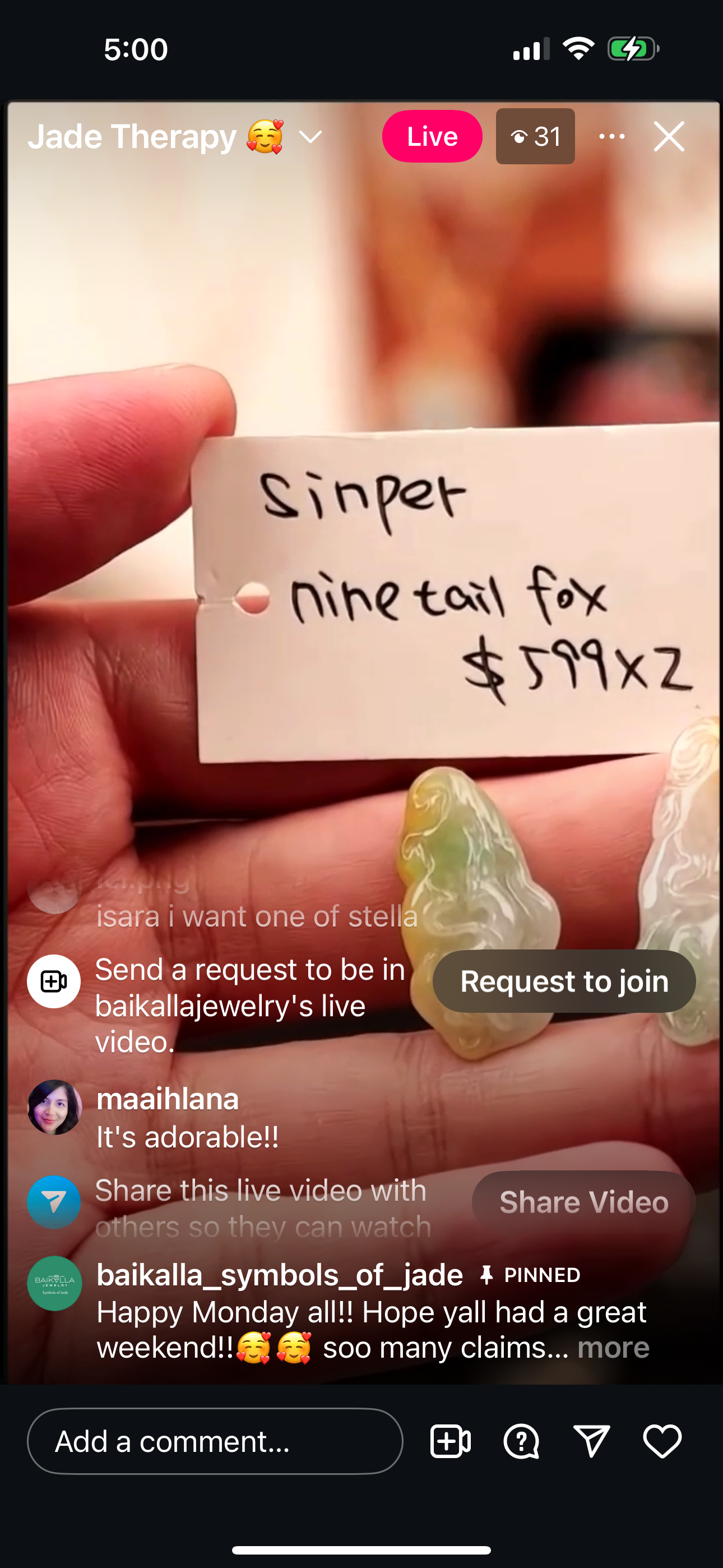Image resolution: width=723 pixels, height=1568 pixels.
Task: Open the Add a comment field
Action: click(215, 1441)
